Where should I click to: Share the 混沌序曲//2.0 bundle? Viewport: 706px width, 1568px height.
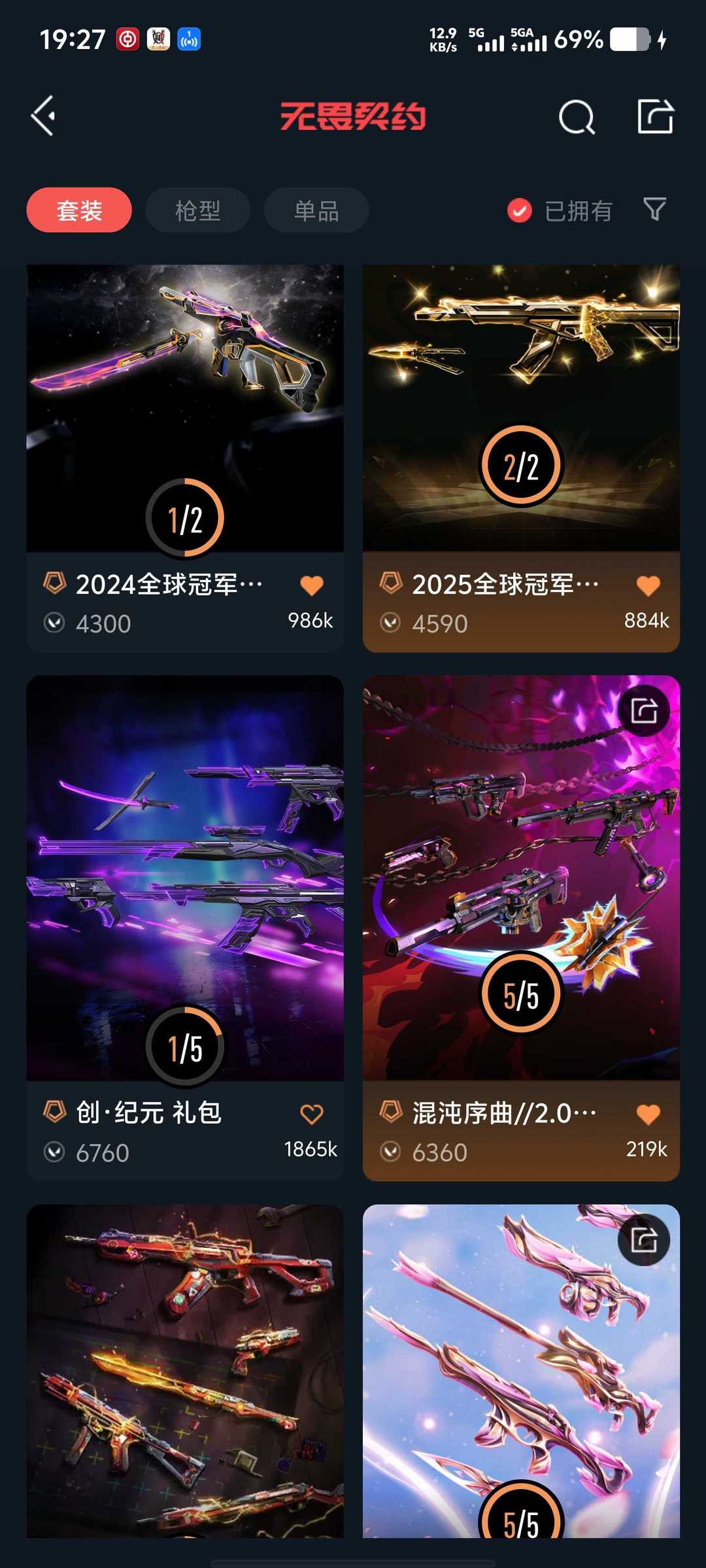click(644, 711)
